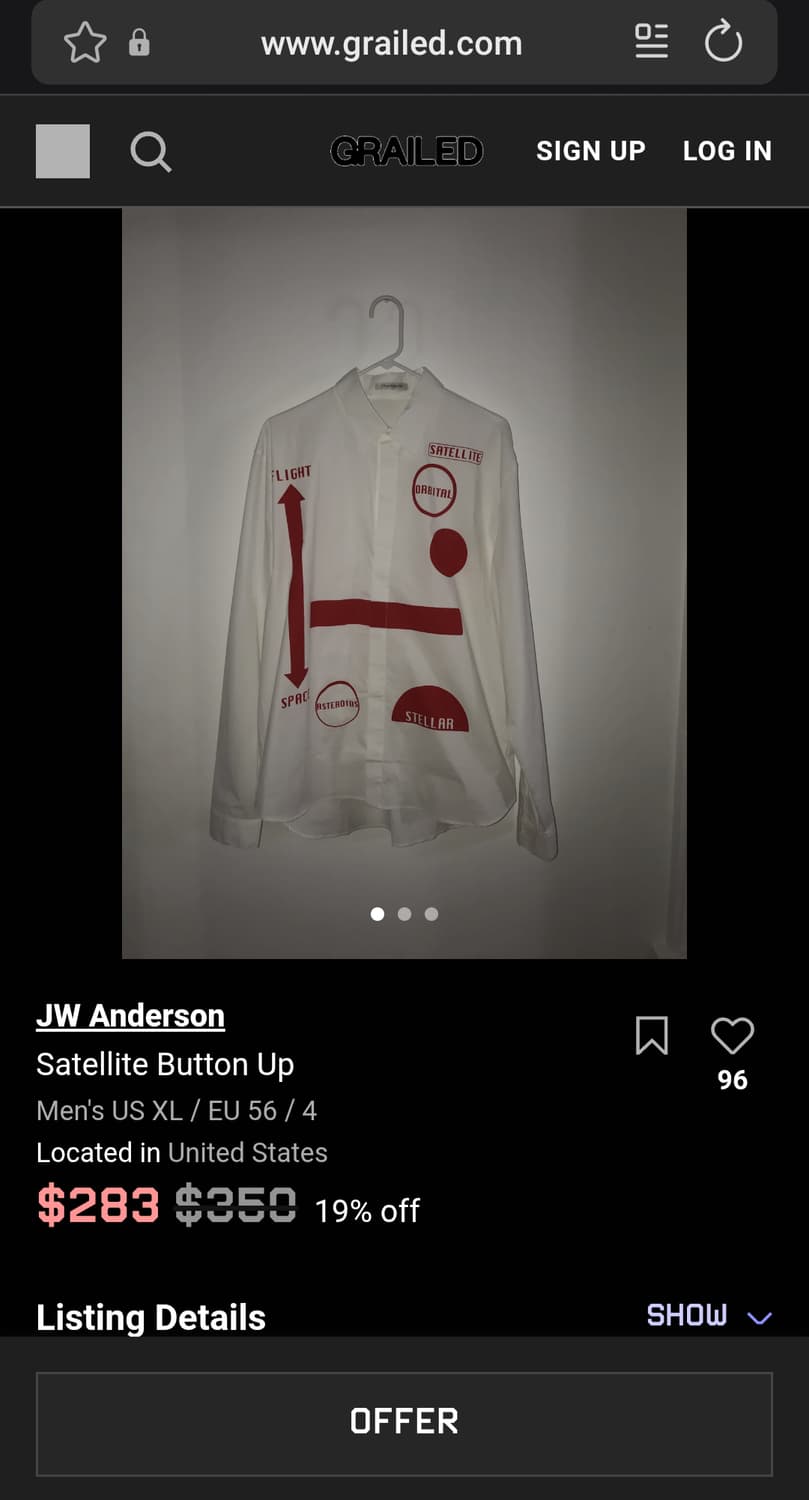
Task: Save this listing with the bookmark icon
Action: pos(652,1035)
